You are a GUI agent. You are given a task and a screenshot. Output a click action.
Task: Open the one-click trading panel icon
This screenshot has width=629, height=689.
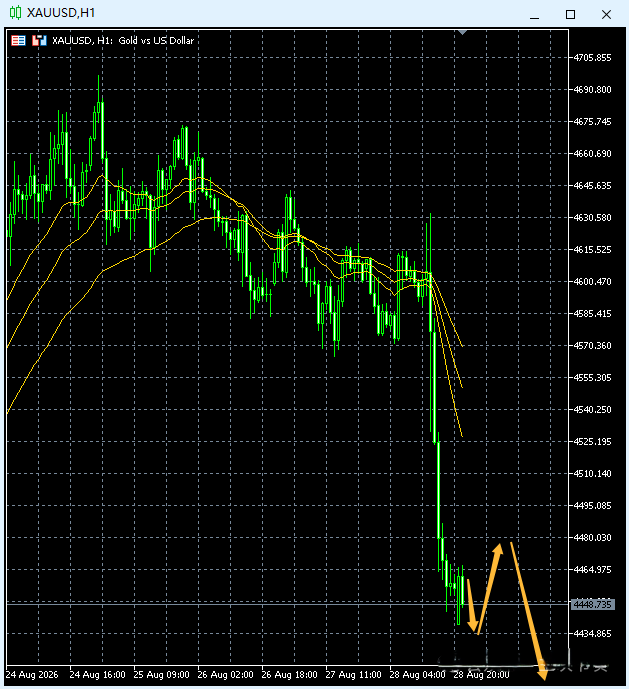coord(18,40)
